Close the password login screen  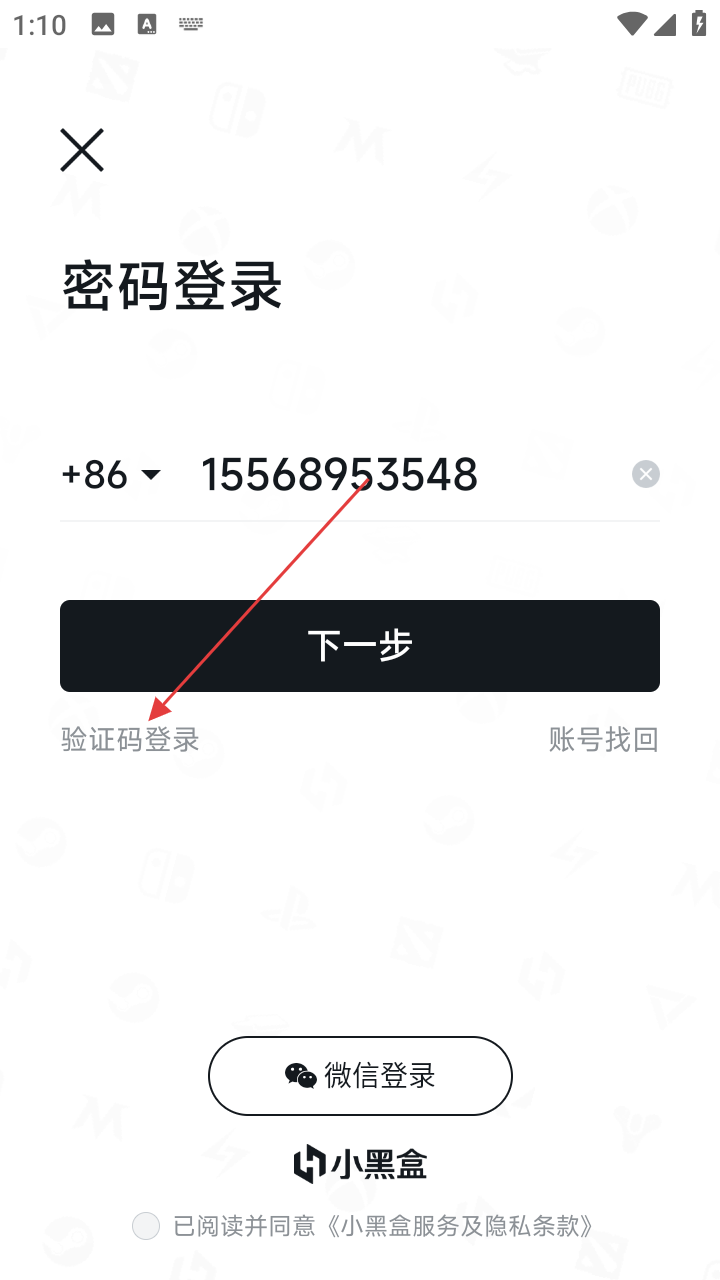click(x=82, y=151)
